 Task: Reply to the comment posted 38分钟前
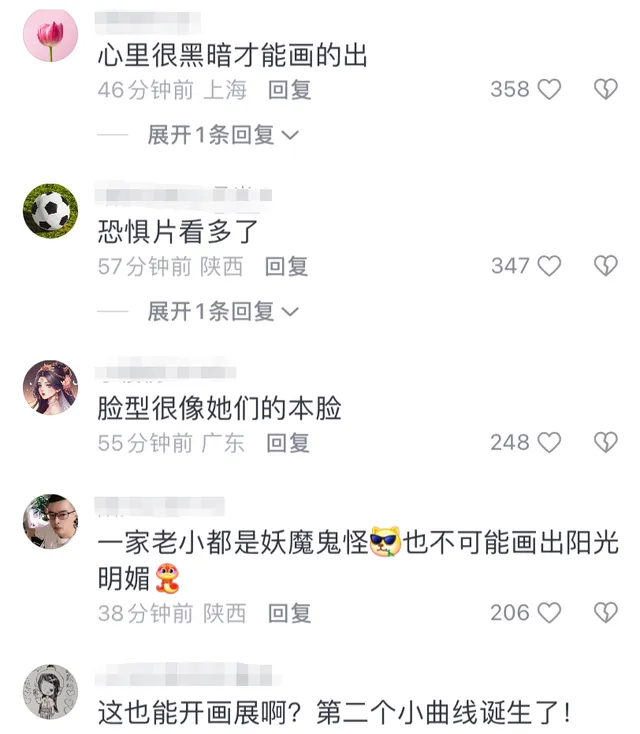tap(289, 613)
